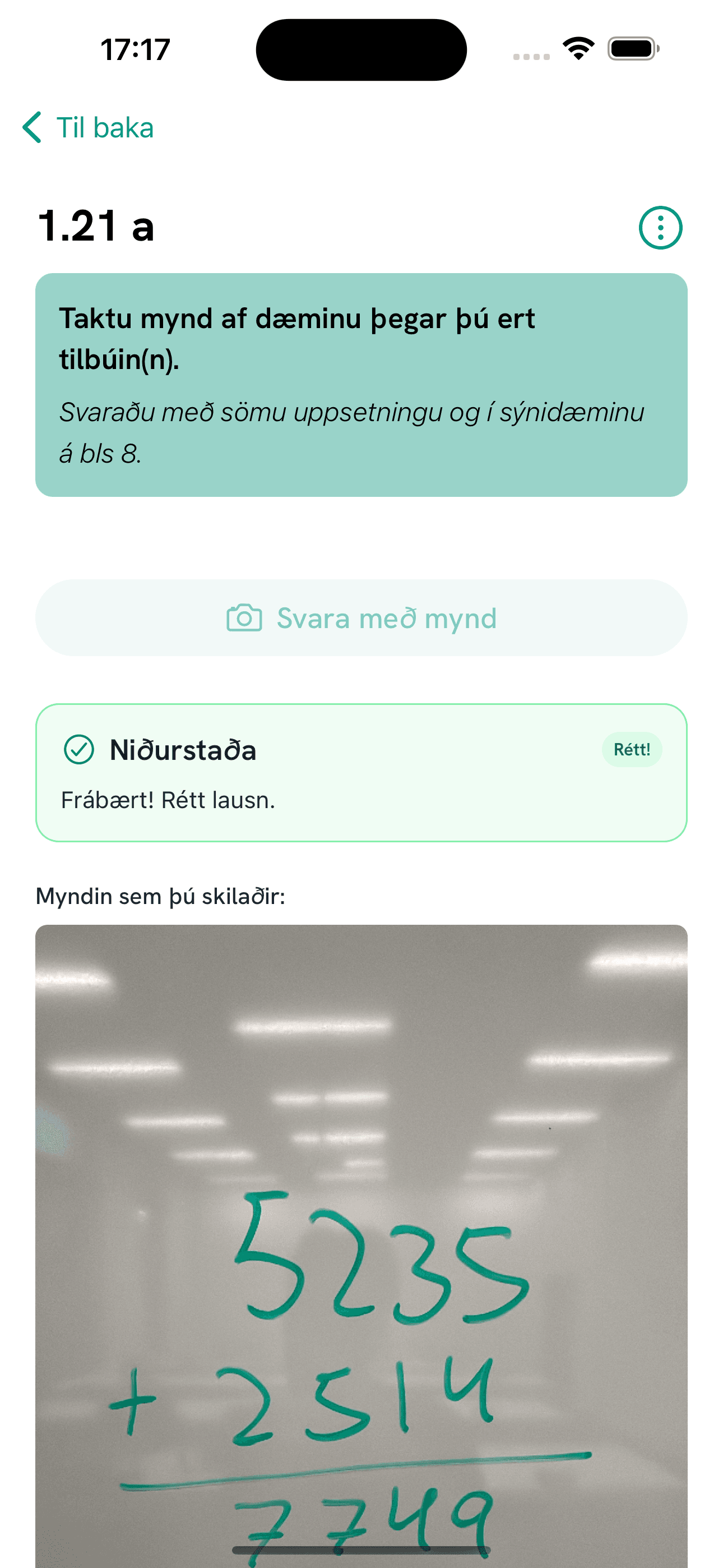
Task: Collapse the options via the vertical ellipsis
Action: tap(660, 228)
